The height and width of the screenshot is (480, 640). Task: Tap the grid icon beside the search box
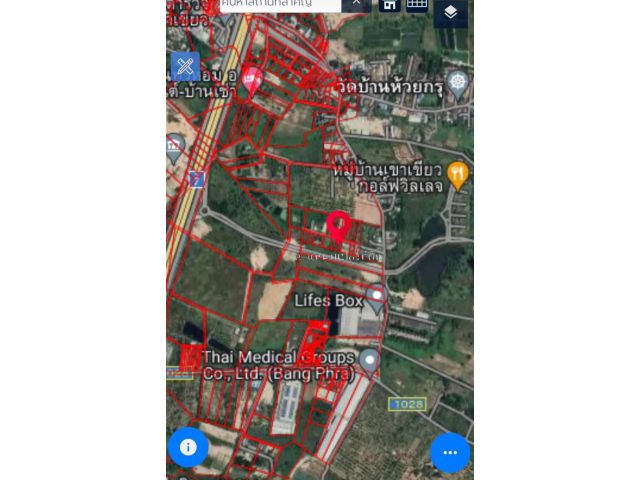[417, 4]
